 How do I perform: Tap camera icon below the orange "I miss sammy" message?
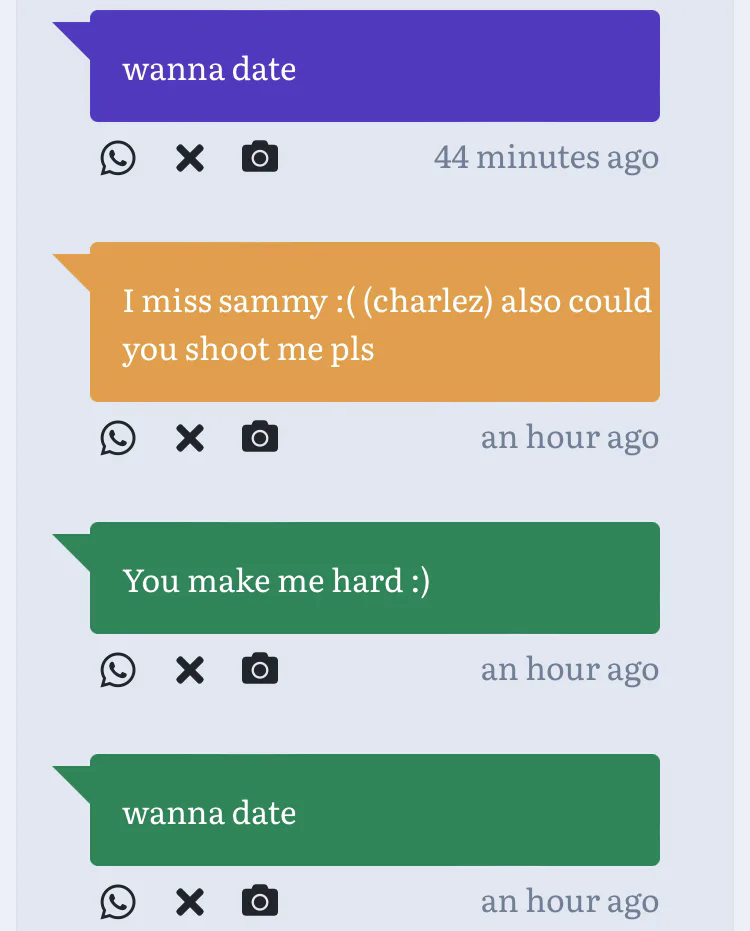tap(260, 437)
